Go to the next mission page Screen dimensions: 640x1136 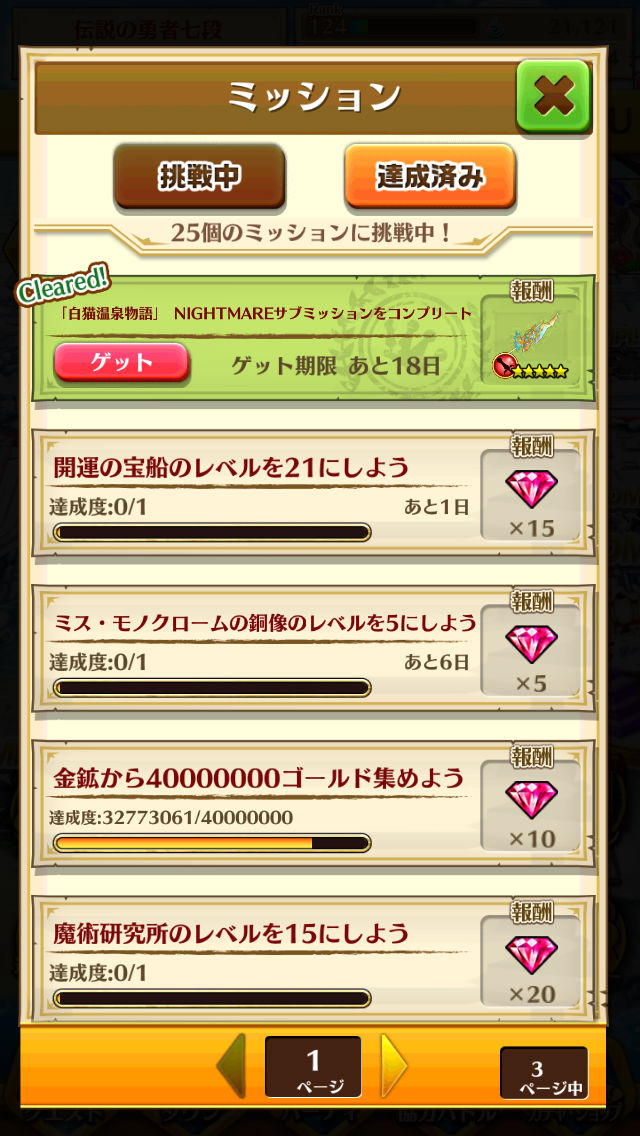(x=394, y=1065)
